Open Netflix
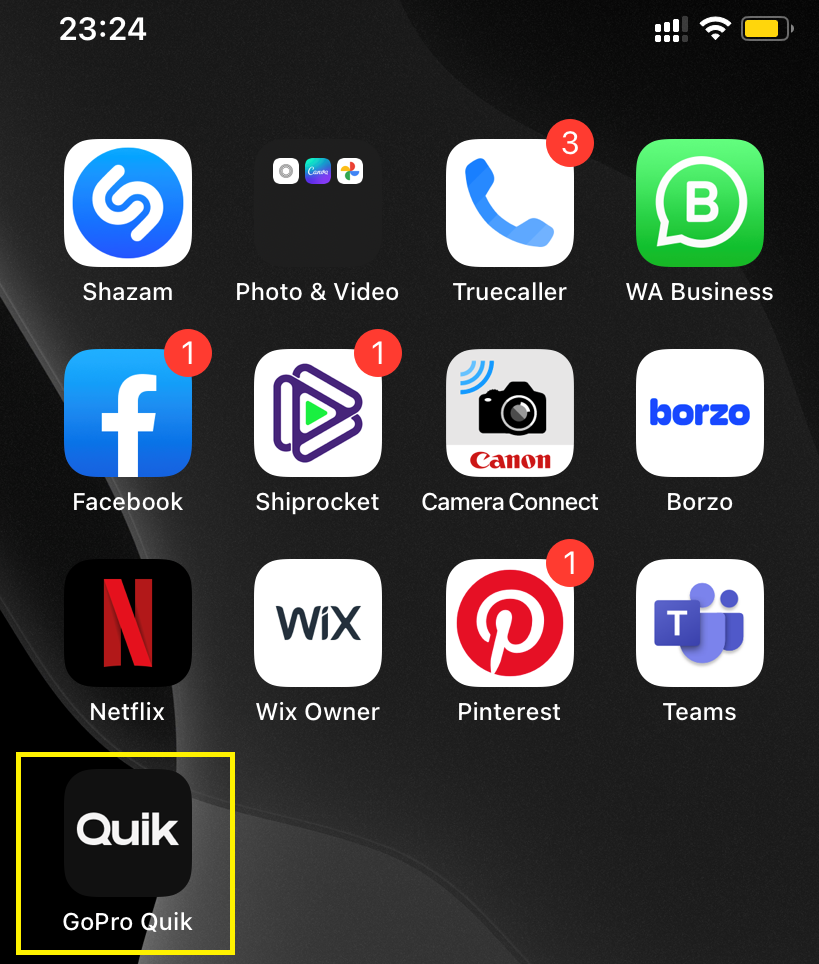Viewport: 819px width, 964px height. (127, 623)
